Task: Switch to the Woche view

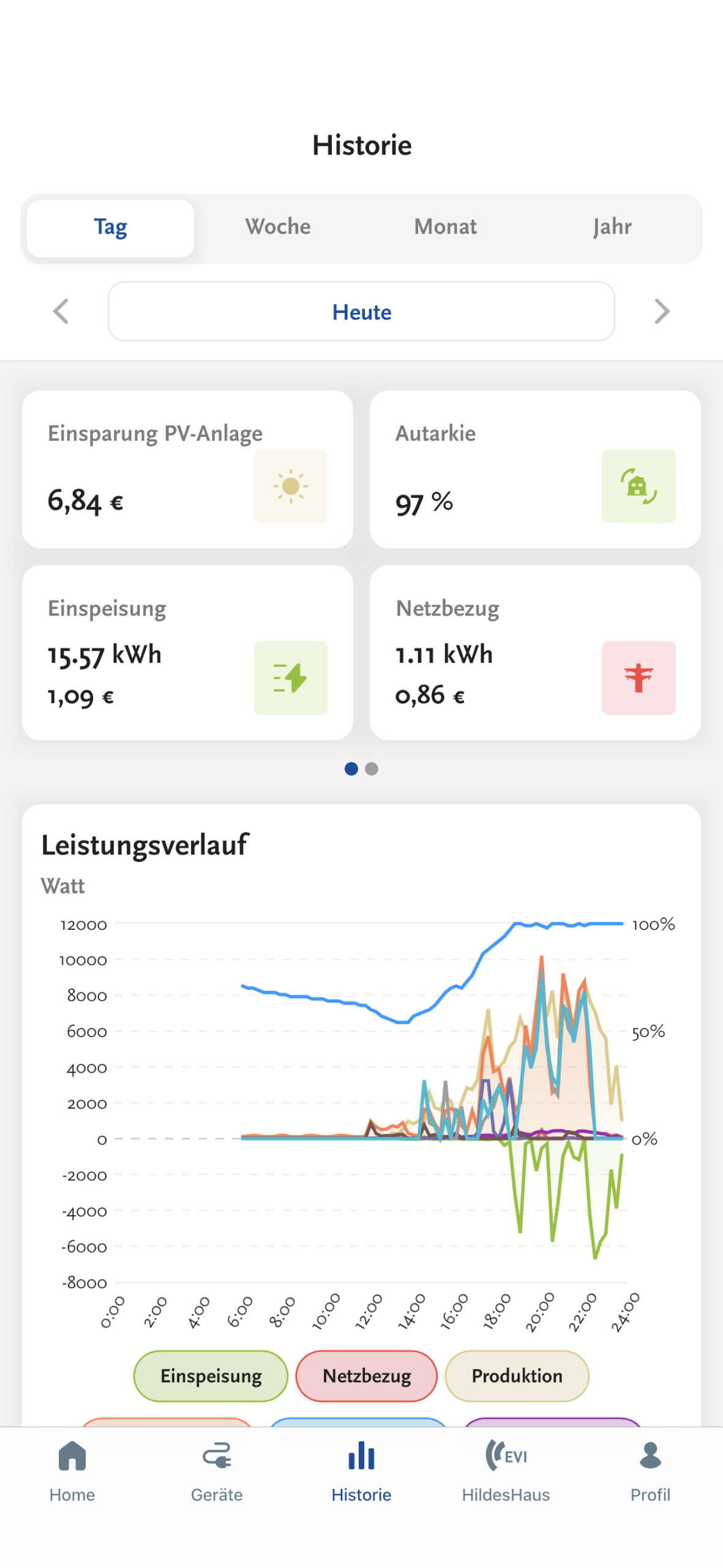Action: coord(278,227)
